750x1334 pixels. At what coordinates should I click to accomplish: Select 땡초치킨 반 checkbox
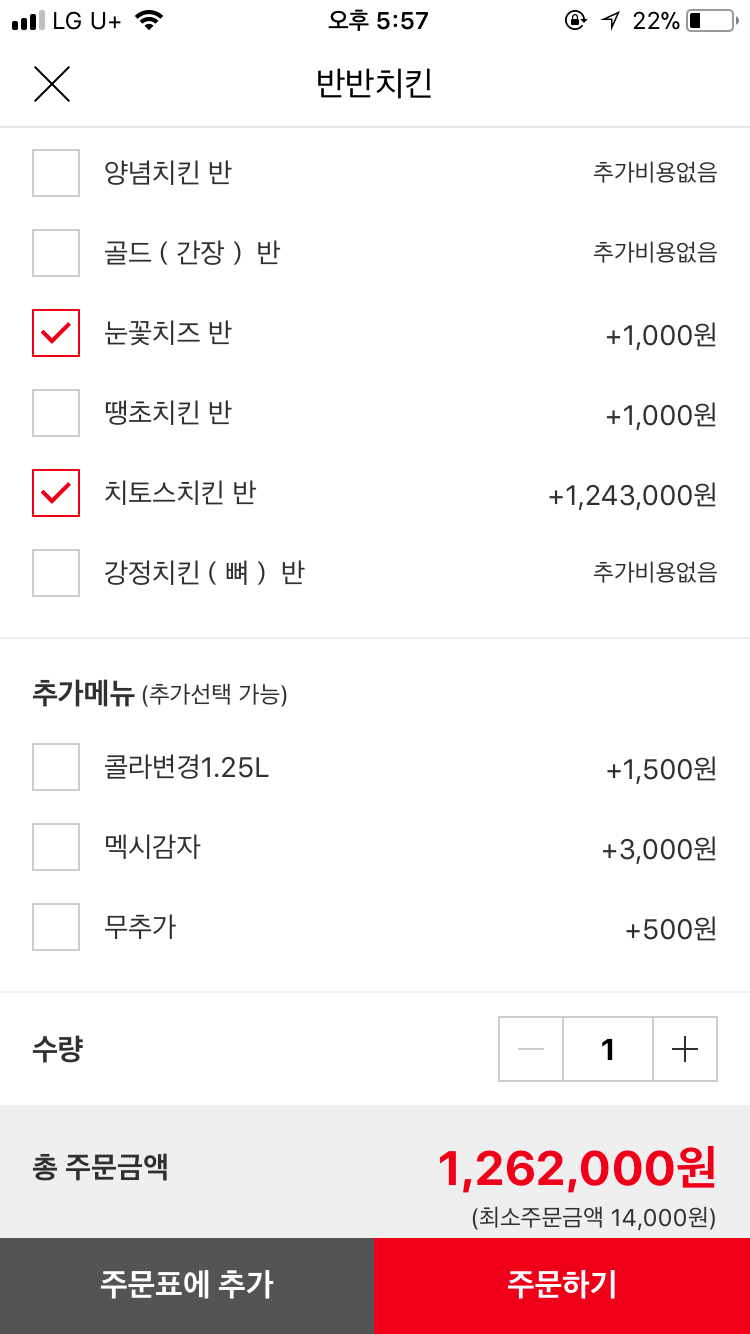(x=56, y=413)
